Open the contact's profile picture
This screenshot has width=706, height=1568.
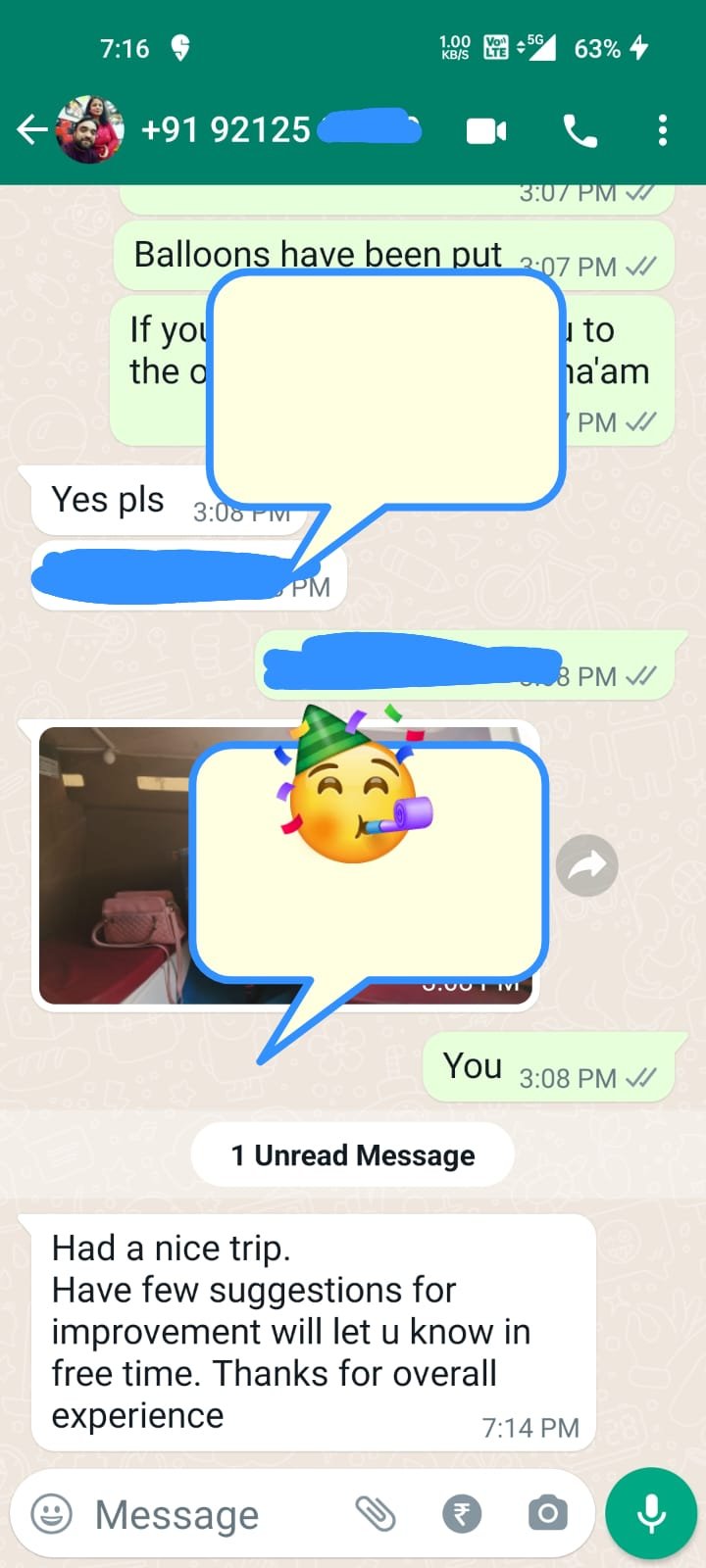click(x=90, y=129)
